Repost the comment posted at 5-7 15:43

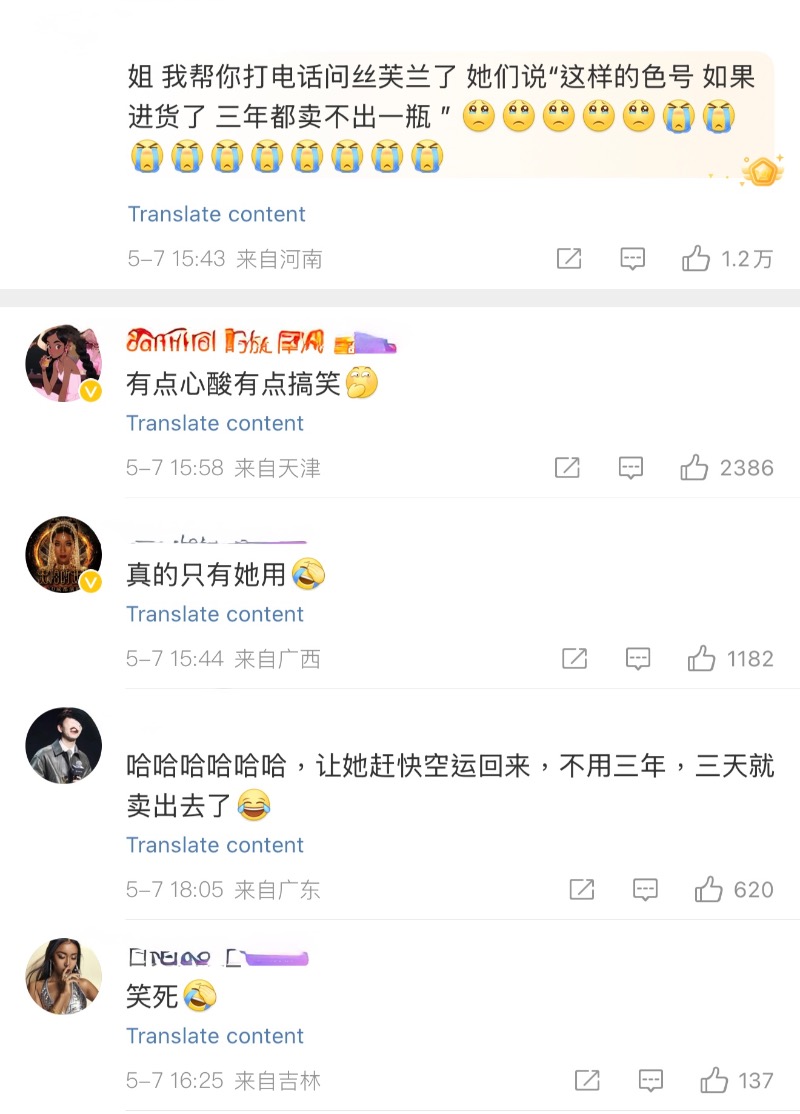pyautogui.click(x=569, y=259)
